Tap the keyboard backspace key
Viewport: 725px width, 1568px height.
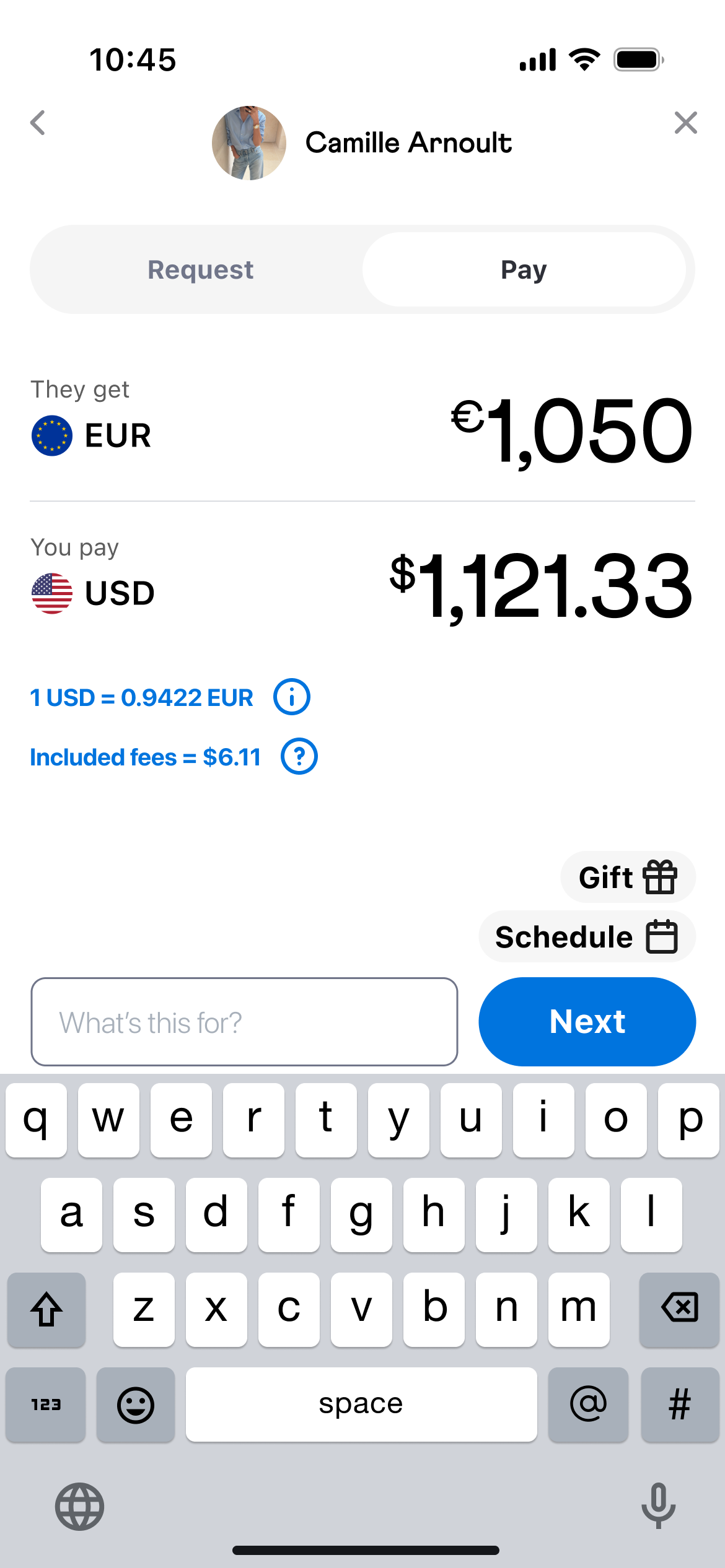[679, 1308]
